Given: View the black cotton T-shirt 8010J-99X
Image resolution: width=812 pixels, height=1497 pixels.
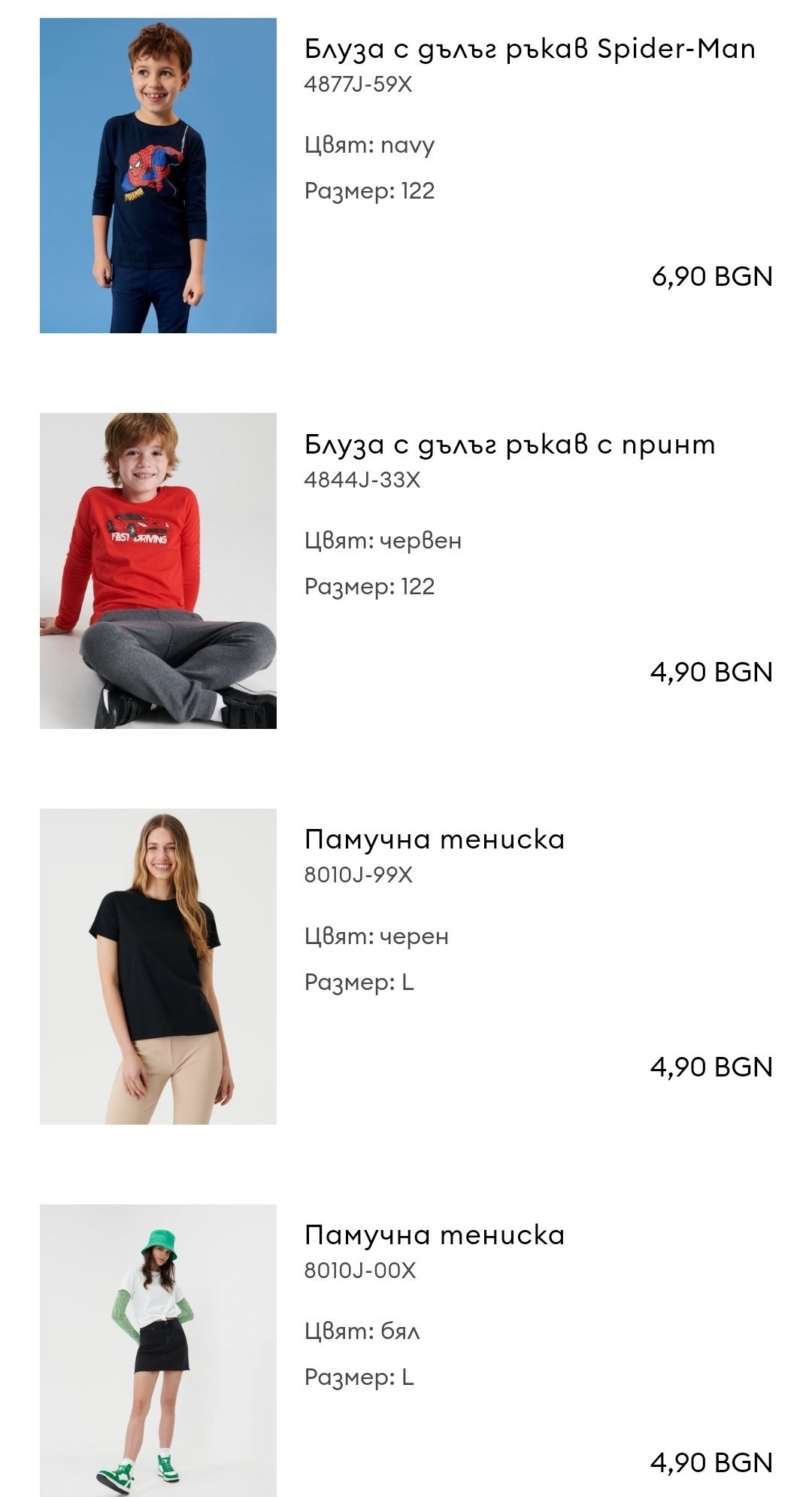Looking at the screenshot, I should click(x=435, y=839).
